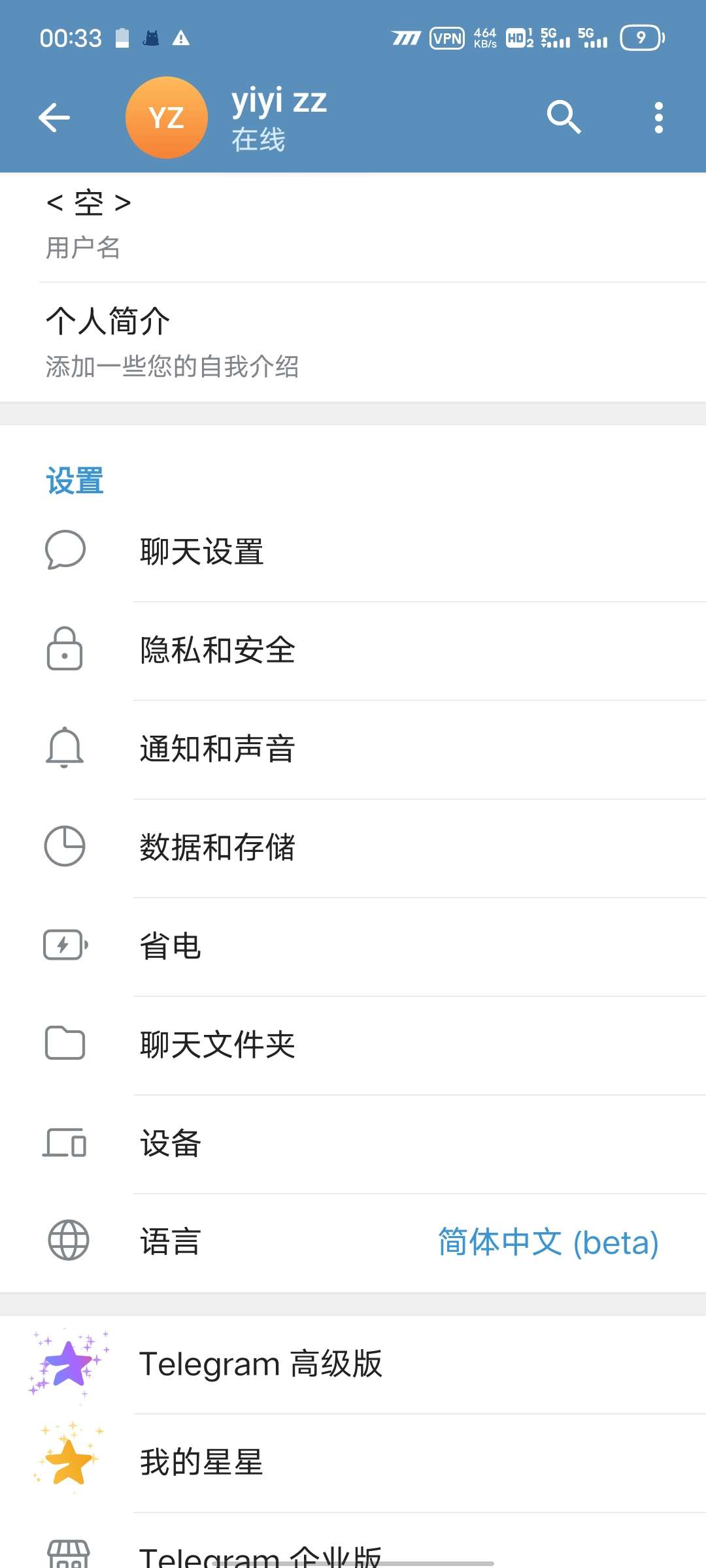Select the folder icon for 聊天文件夹
This screenshot has height=1568, width=706.
(x=63, y=1045)
